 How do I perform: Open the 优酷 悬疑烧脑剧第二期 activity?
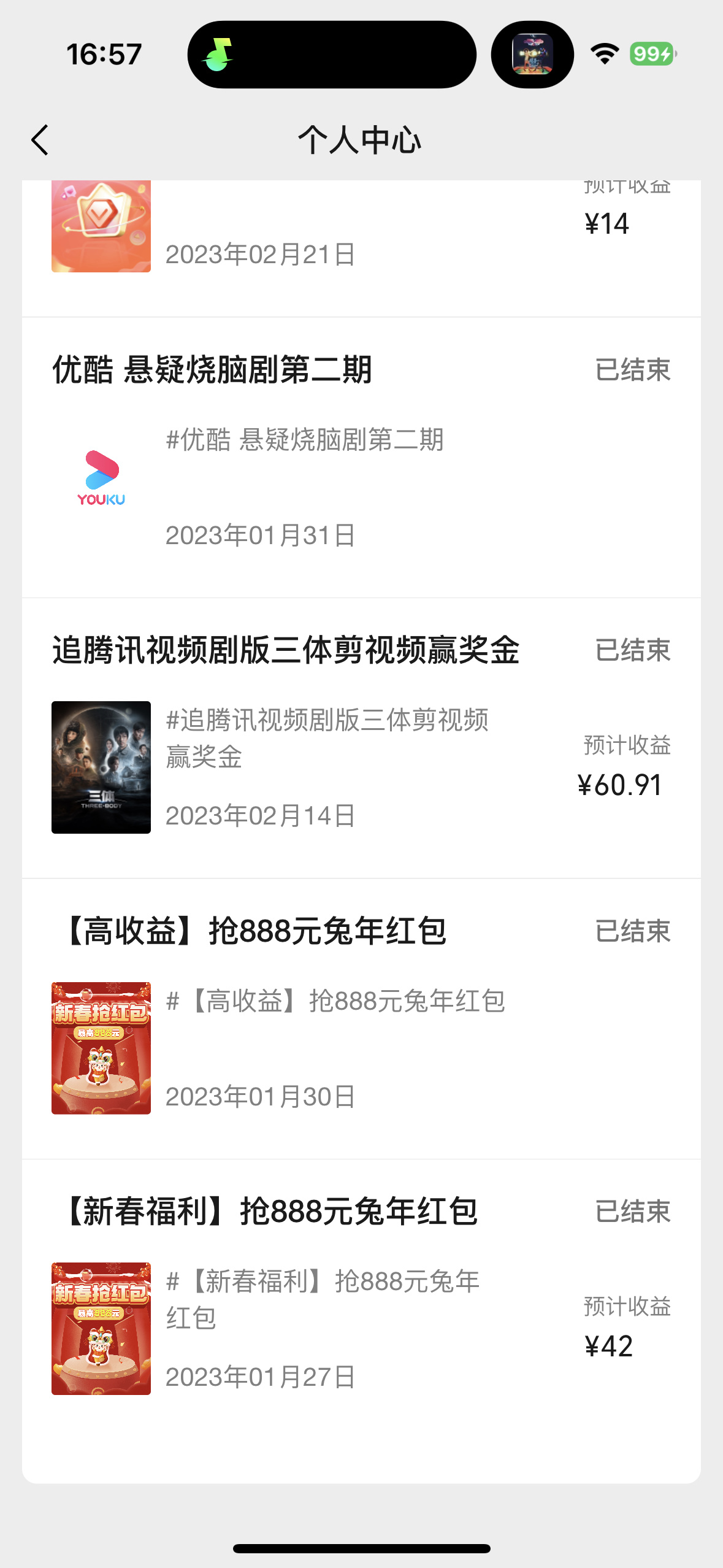coord(212,370)
